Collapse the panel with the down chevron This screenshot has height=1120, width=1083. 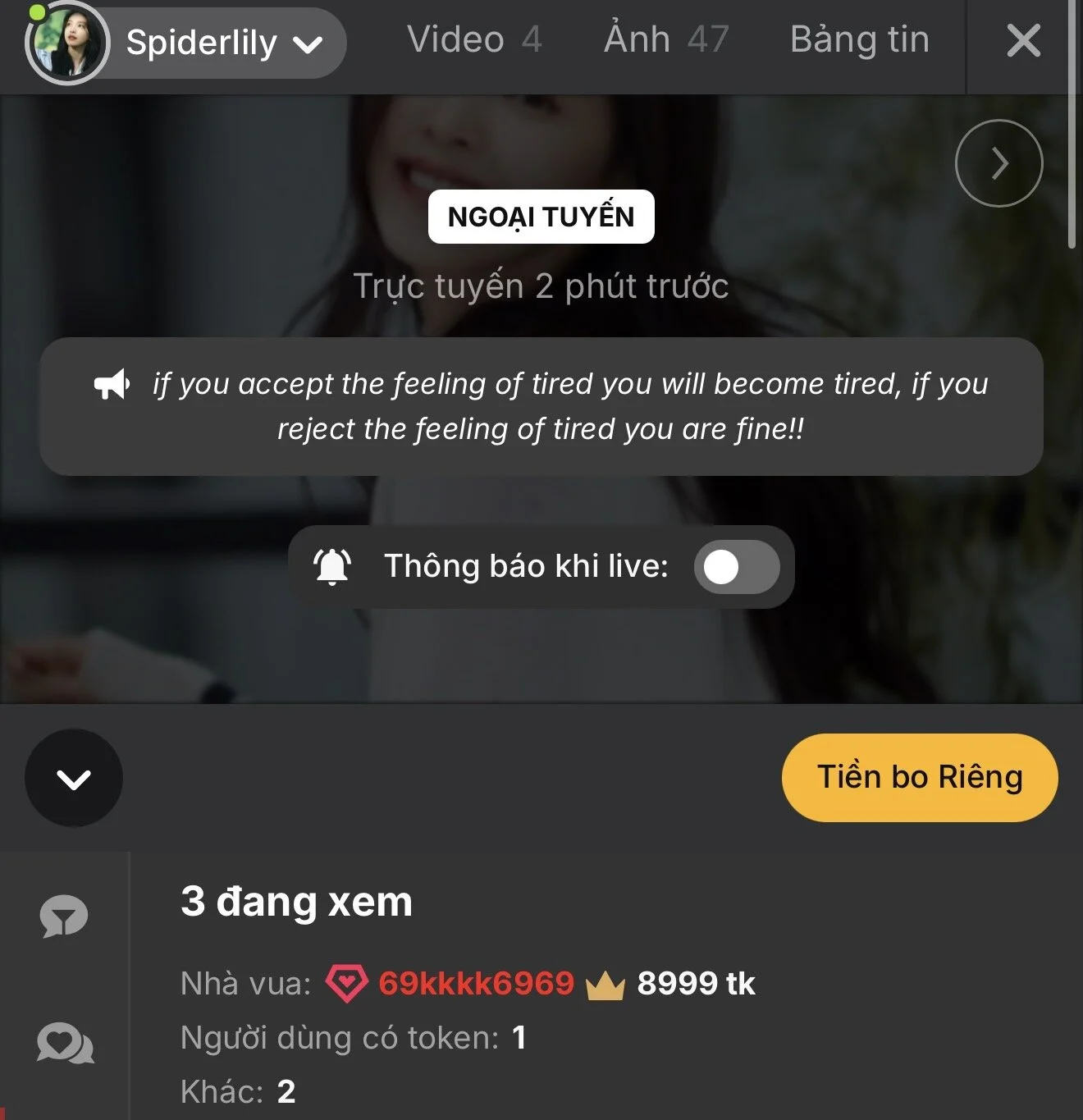pyautogui.click(x=74, y=778)
